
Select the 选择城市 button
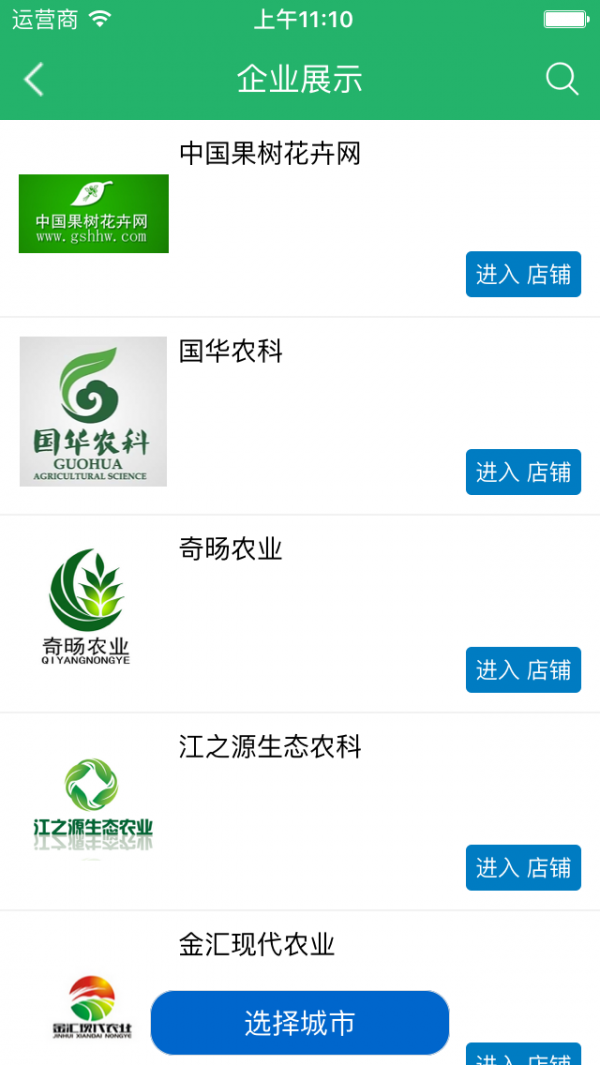(x=300, y=1023)
